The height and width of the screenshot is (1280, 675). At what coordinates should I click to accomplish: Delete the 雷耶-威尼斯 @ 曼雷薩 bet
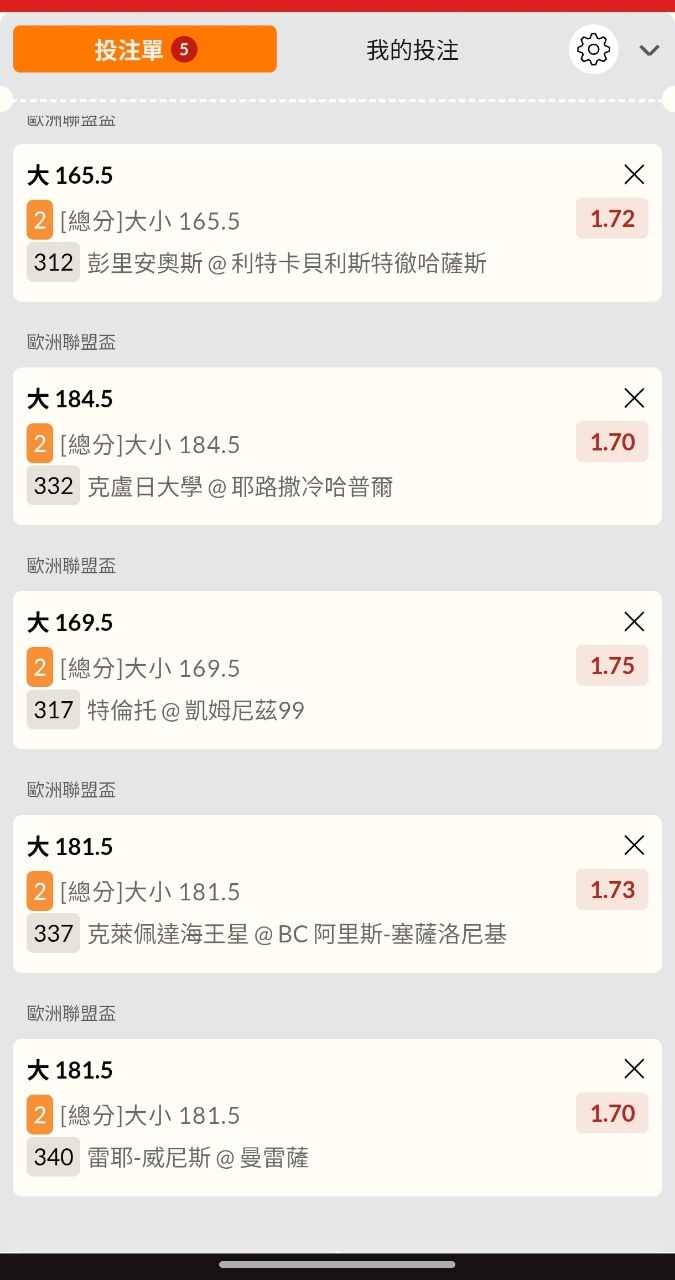point(634,1069)
